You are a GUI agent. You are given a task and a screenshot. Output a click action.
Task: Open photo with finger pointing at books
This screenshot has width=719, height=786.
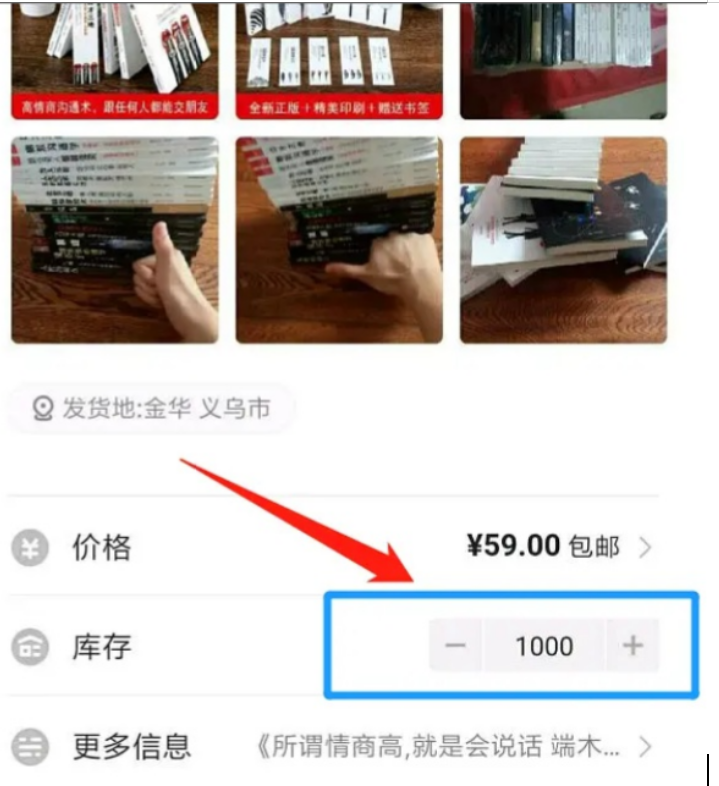click(x=339, y=240)
